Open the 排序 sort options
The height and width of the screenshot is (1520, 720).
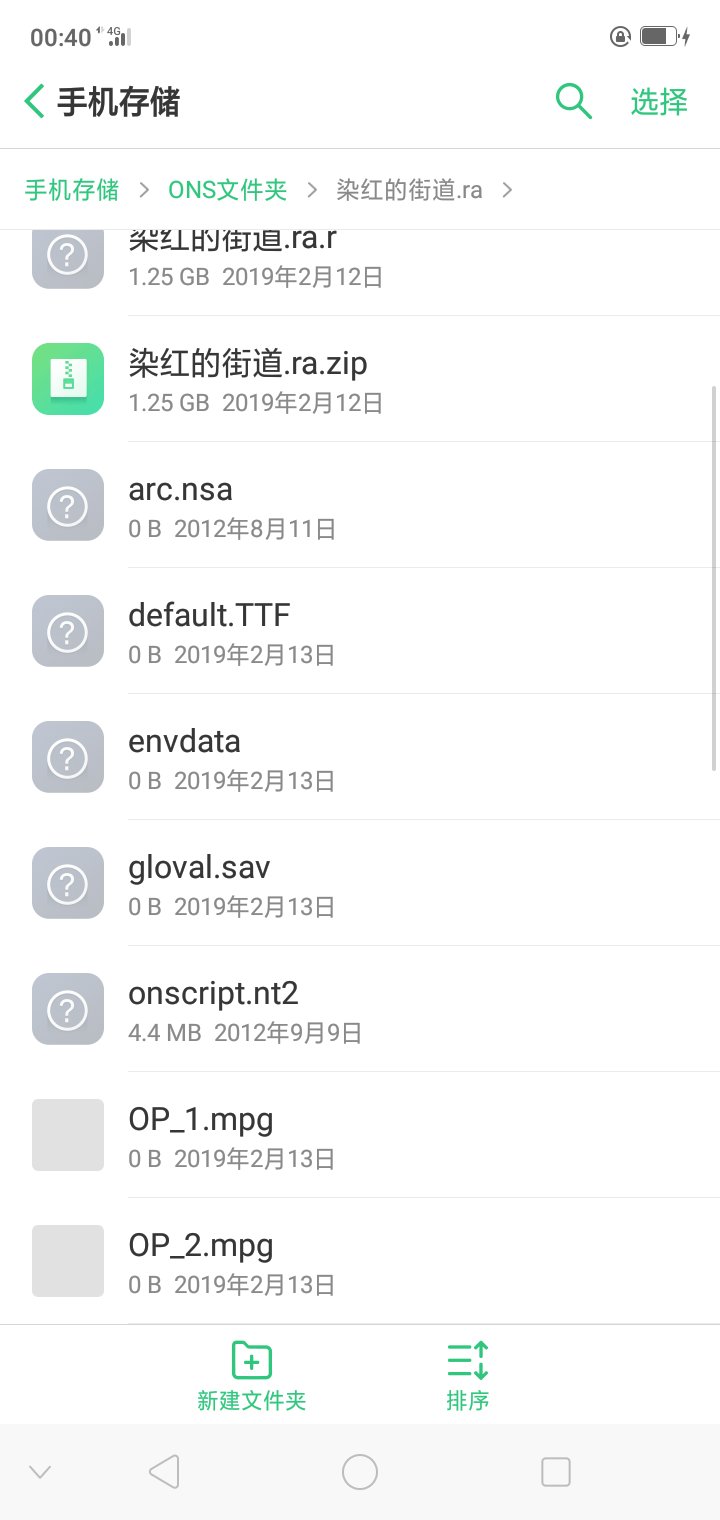pos(467,1375)
